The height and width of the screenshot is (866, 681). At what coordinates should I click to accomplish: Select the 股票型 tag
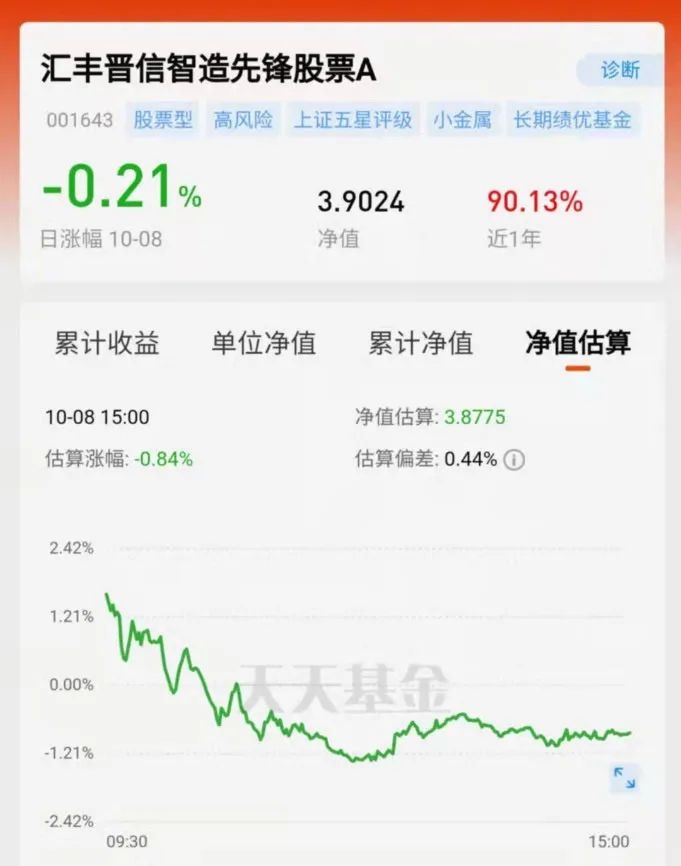(x=163, y=120)
